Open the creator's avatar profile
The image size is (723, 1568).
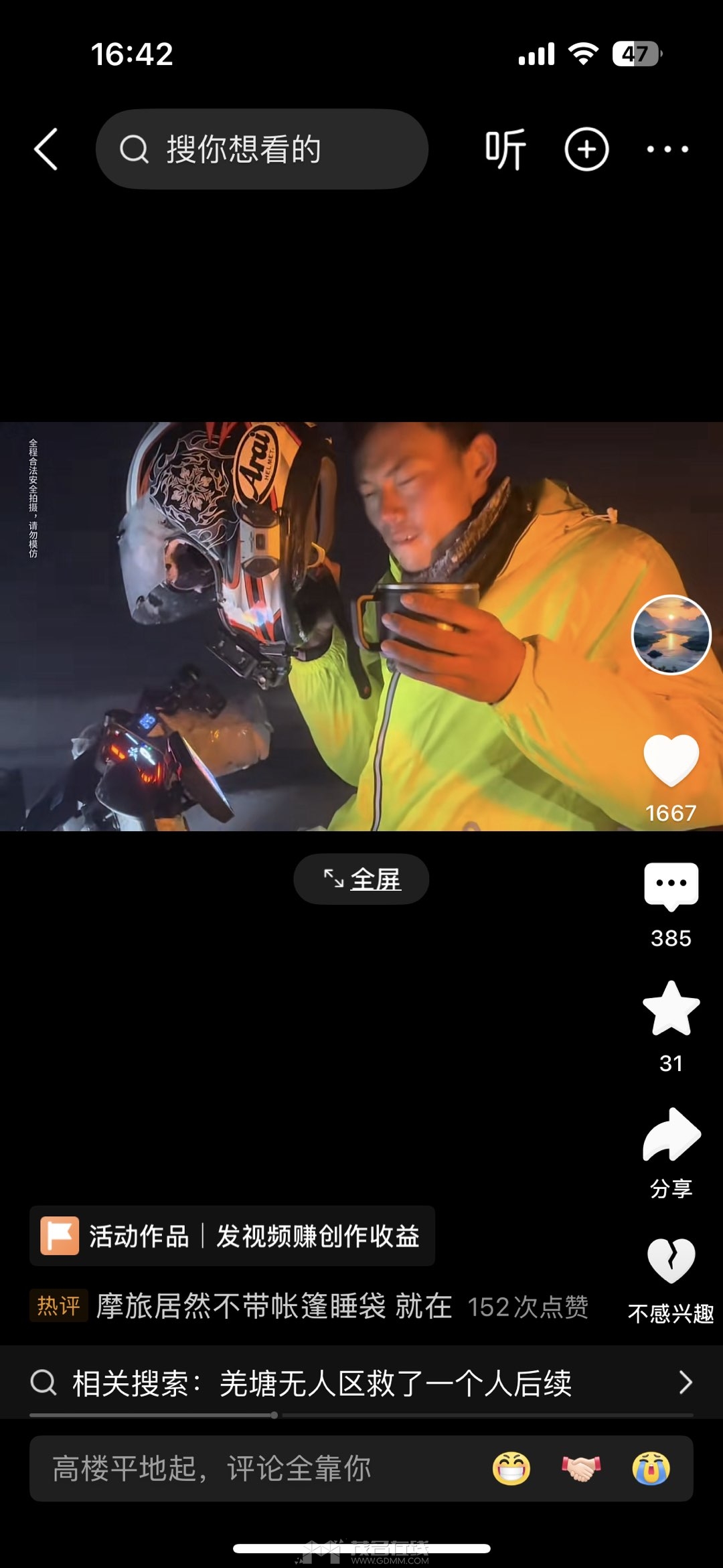click(x=671, y=634)
